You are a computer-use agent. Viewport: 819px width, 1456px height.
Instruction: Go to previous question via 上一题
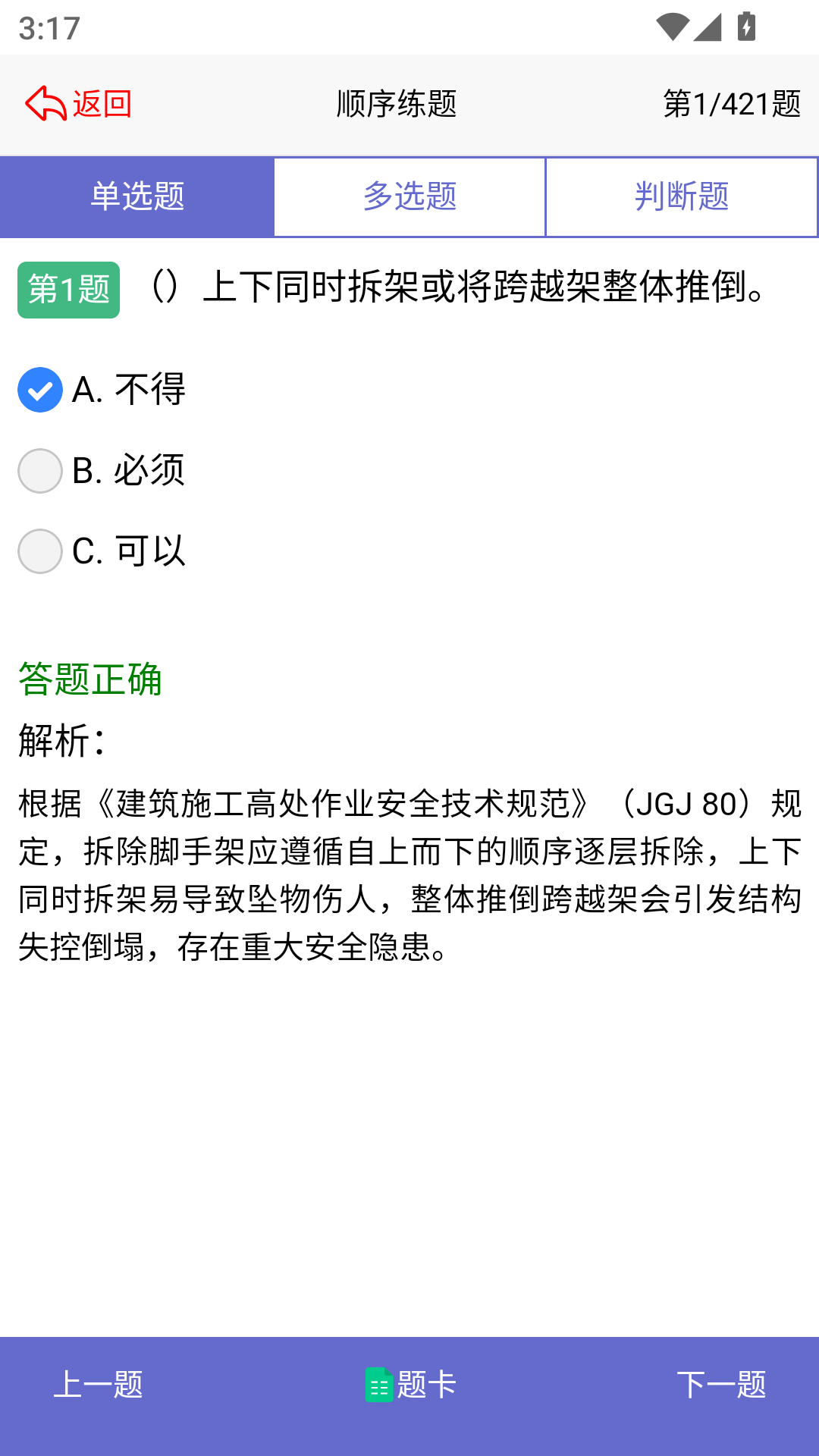point(99,1385)
